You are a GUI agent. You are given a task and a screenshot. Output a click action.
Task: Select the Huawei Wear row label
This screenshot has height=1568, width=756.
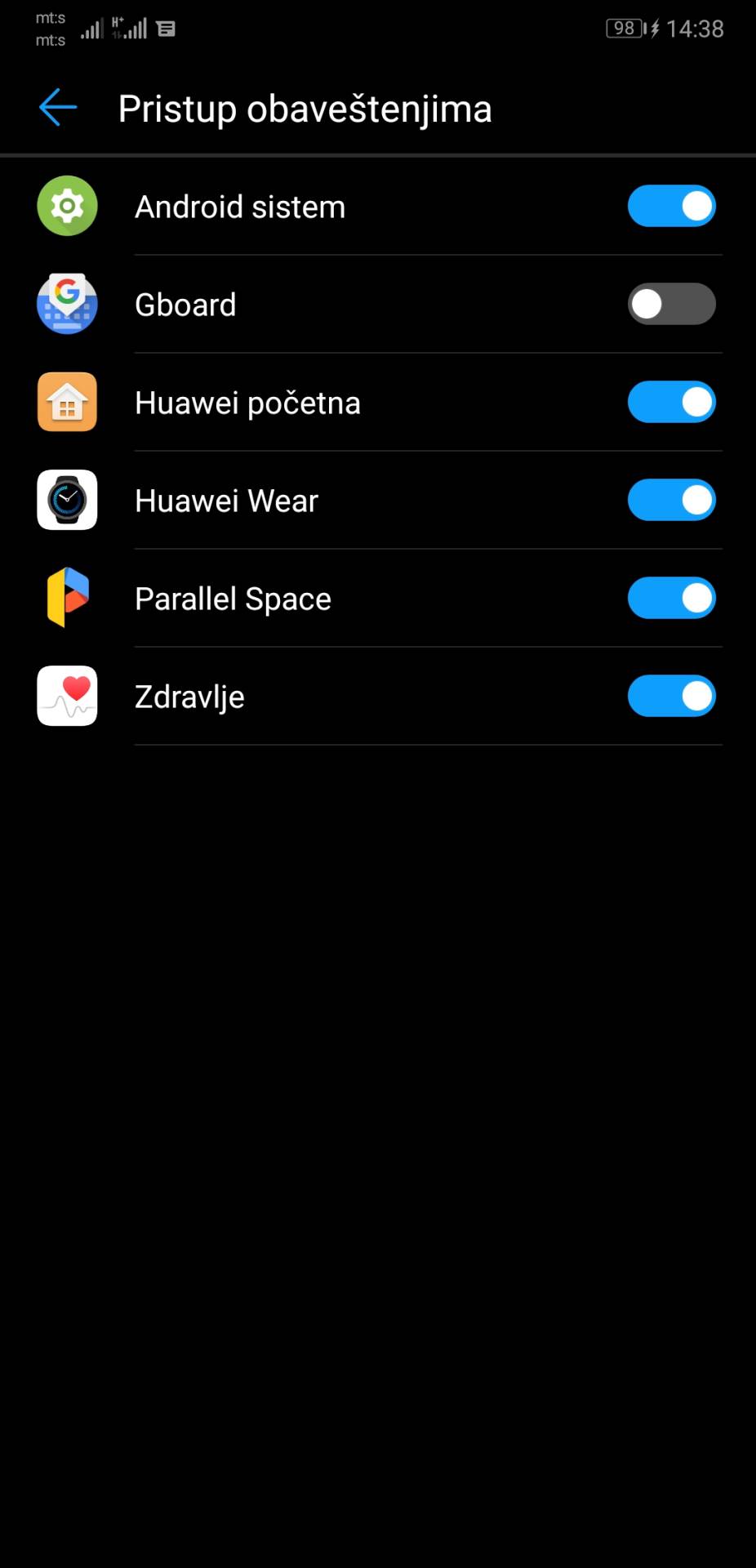(x=226, y=500)
